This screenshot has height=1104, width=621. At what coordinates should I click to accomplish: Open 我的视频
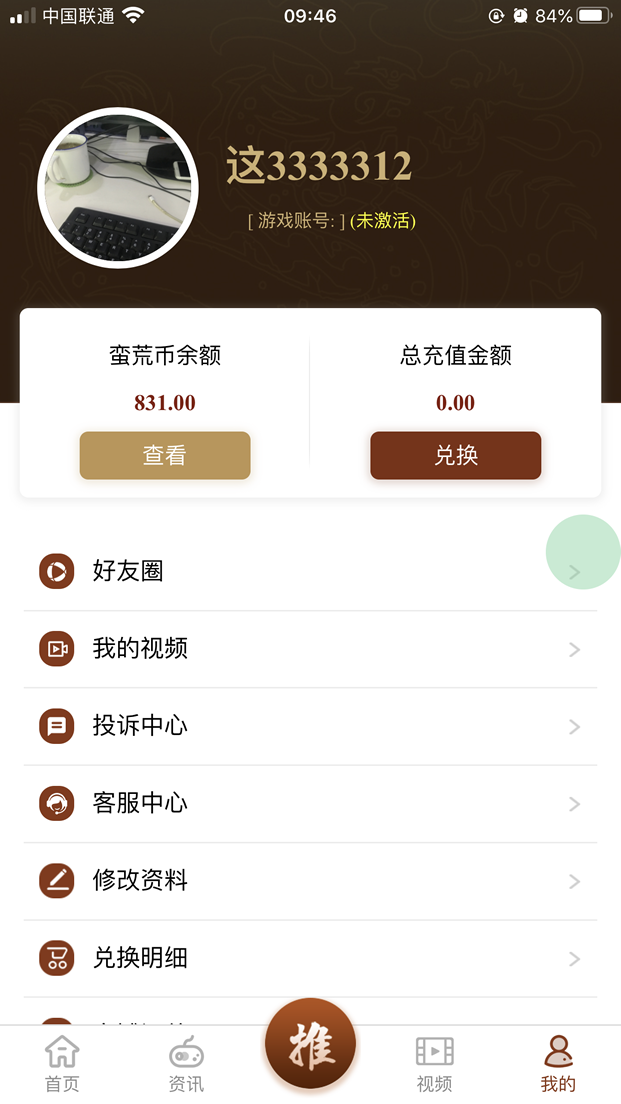point(310,649)
